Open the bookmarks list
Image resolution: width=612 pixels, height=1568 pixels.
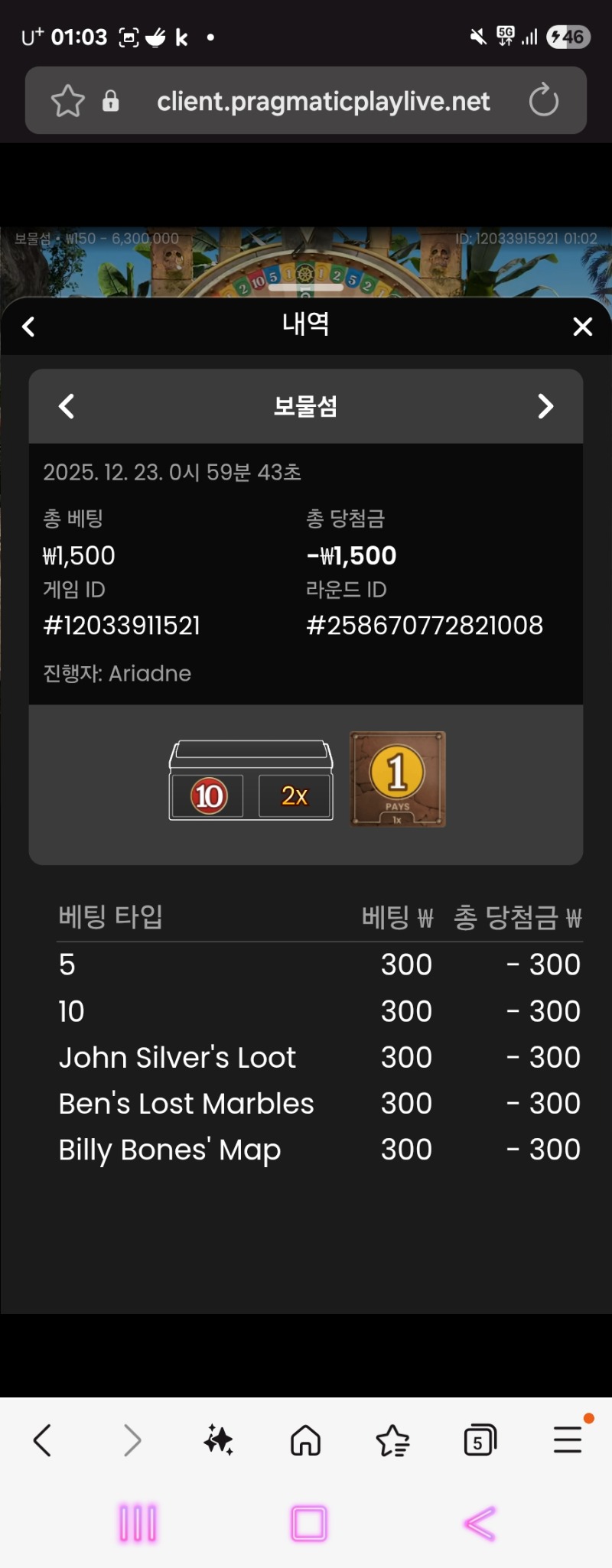[x=392, y=1440]
